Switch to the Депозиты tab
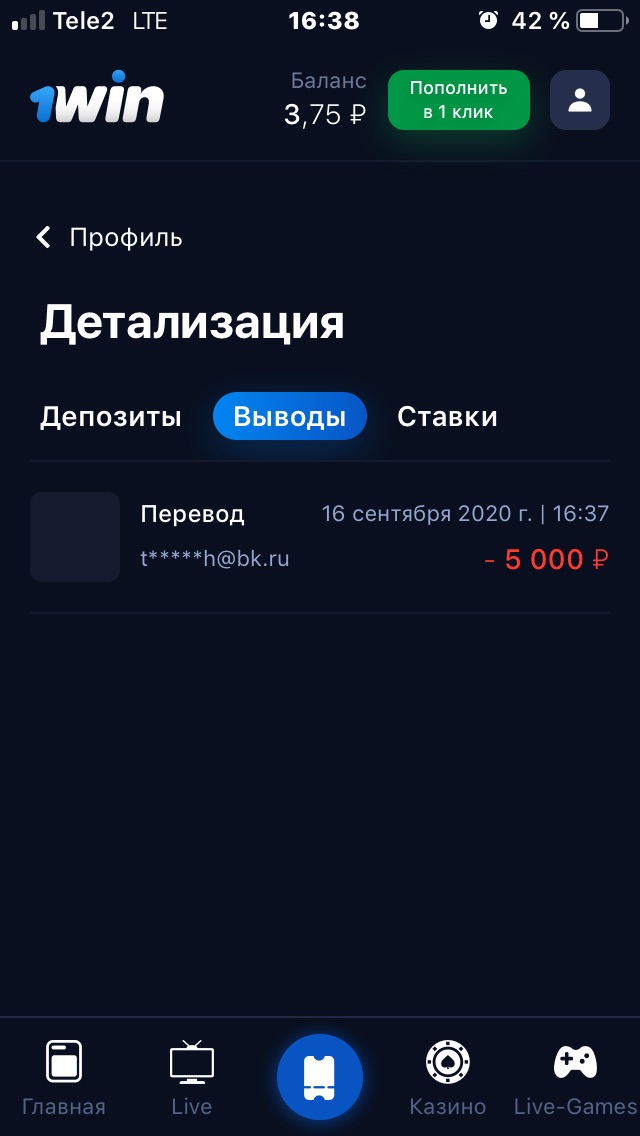 click(x=110, y=417)
